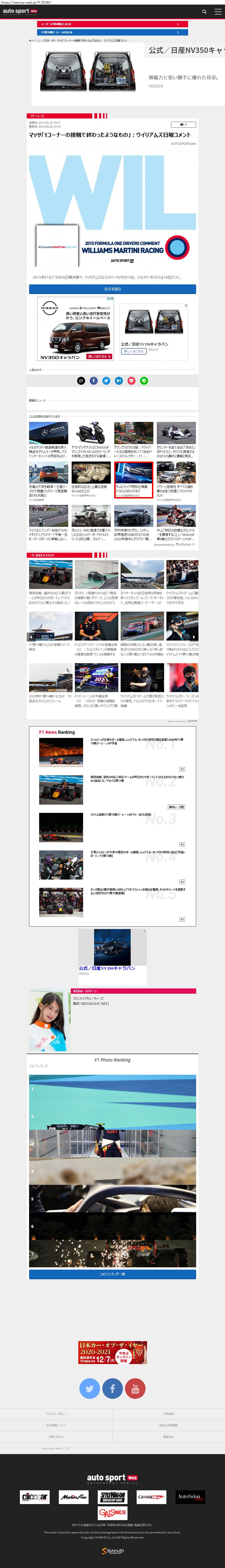
Task: Share article on LINE
Action: 144,380
